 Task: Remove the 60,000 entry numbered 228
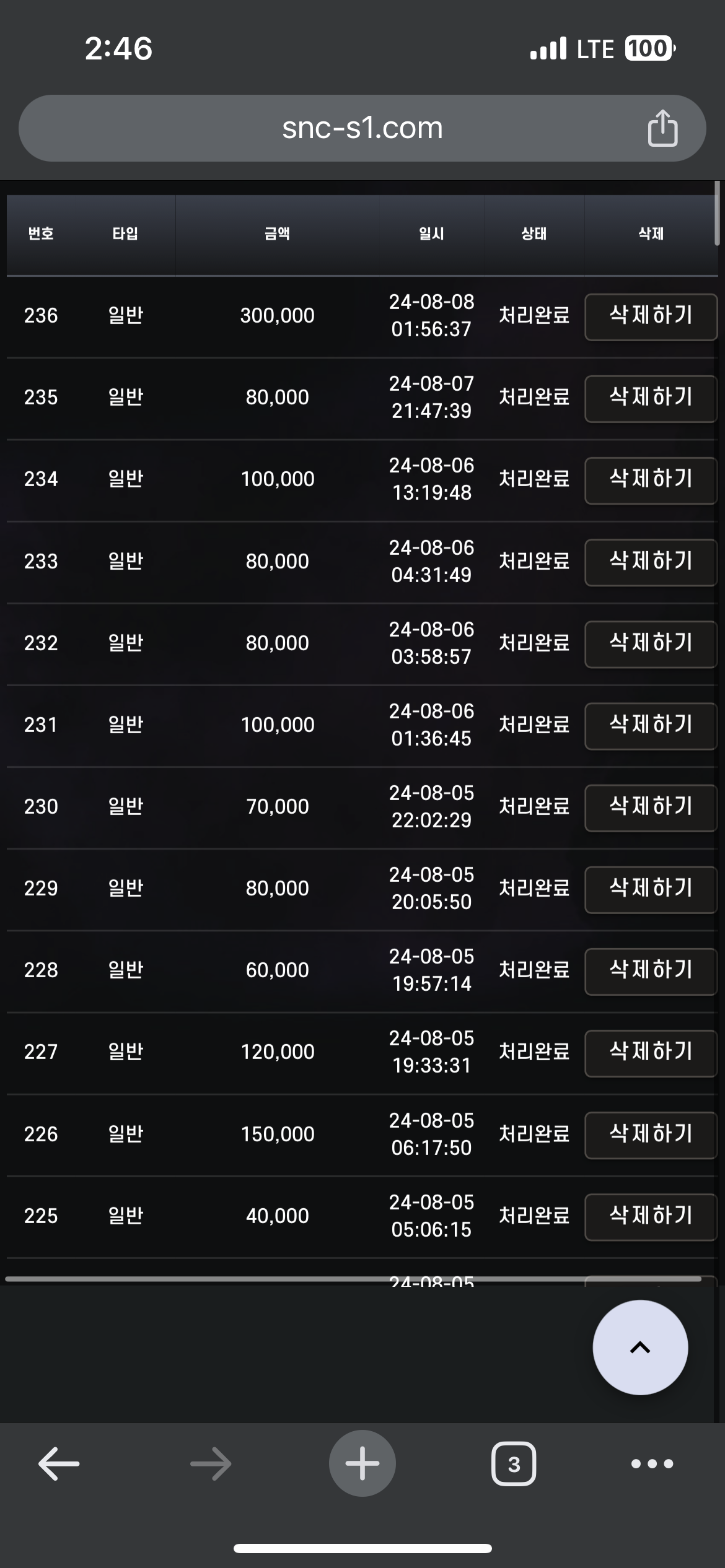click(x=651, y=971)
